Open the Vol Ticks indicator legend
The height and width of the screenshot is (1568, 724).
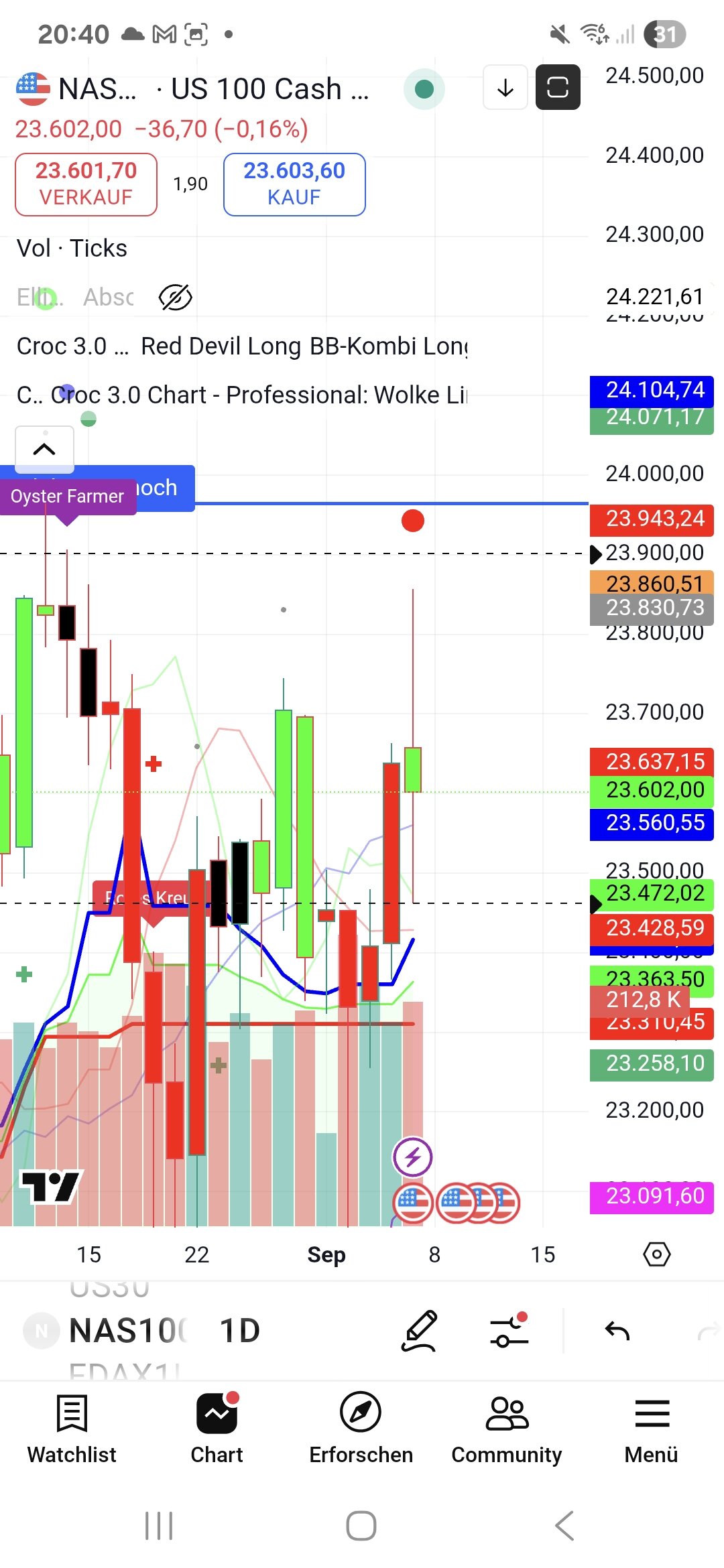(72, 249)
